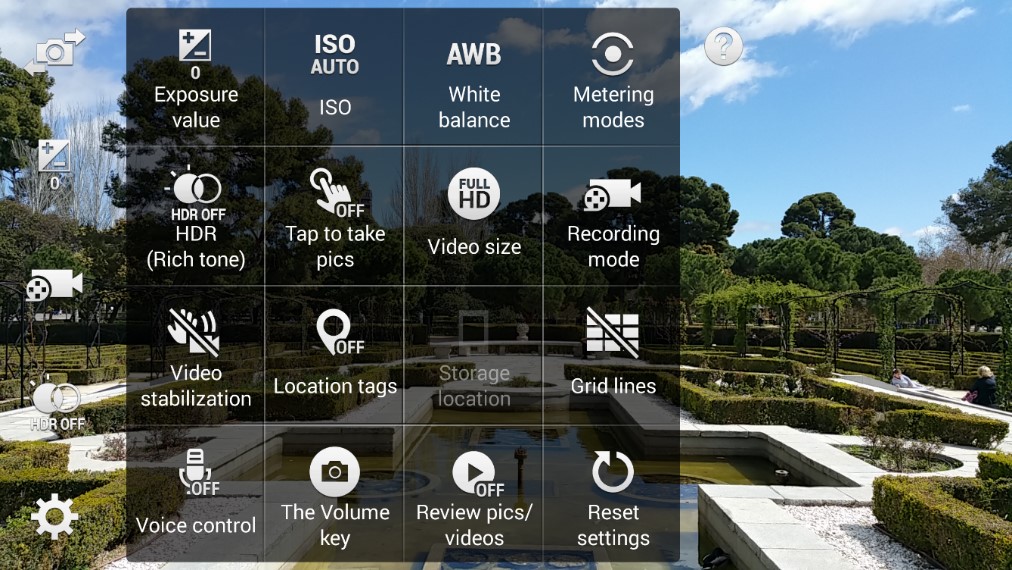Open Exposure value setting in the grid
The height and width of the screenshot is (570, 1012).
[195, 78]
